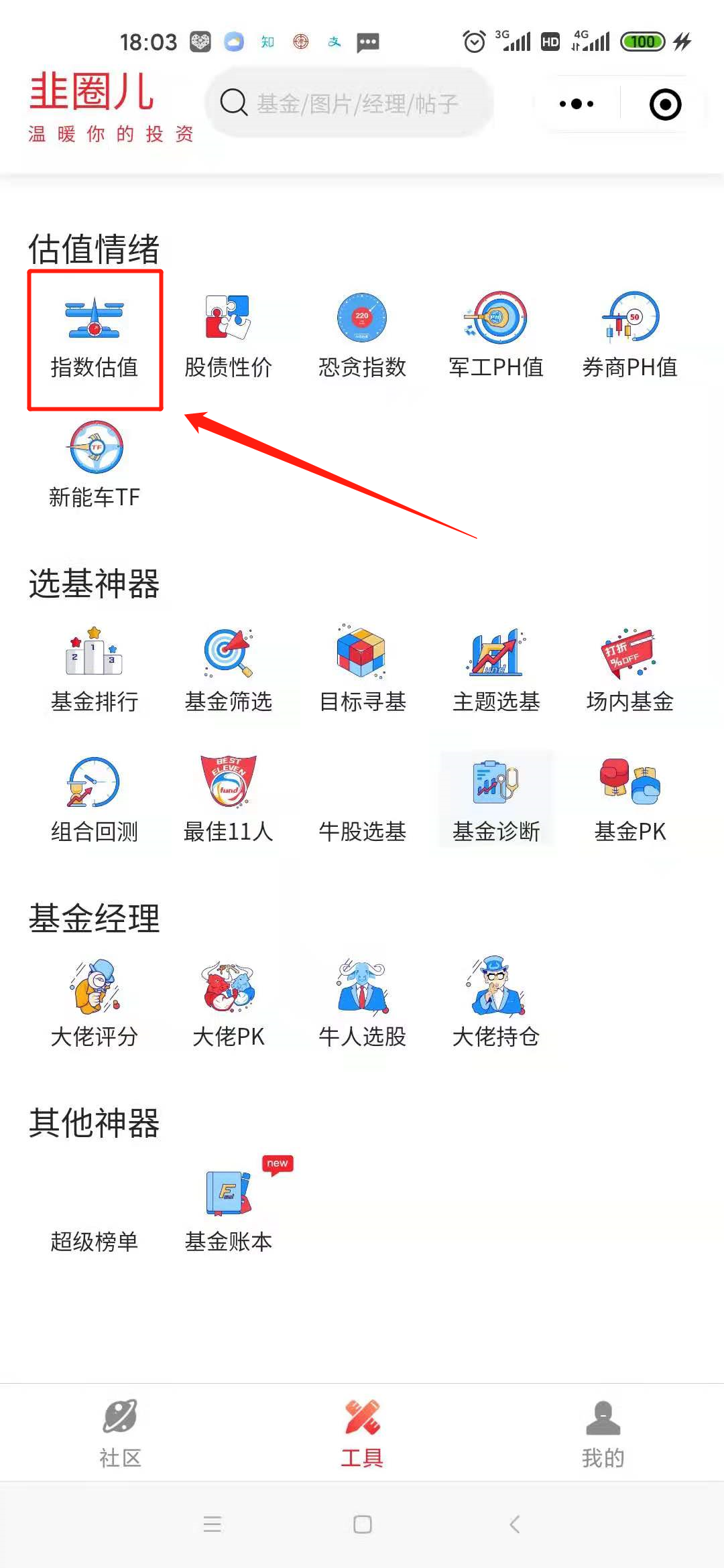Image resolution: width=724 pixels, height=1568 pixels.
Task: Switch to the 社区 tab
Action: click(x=121, y=1433)
